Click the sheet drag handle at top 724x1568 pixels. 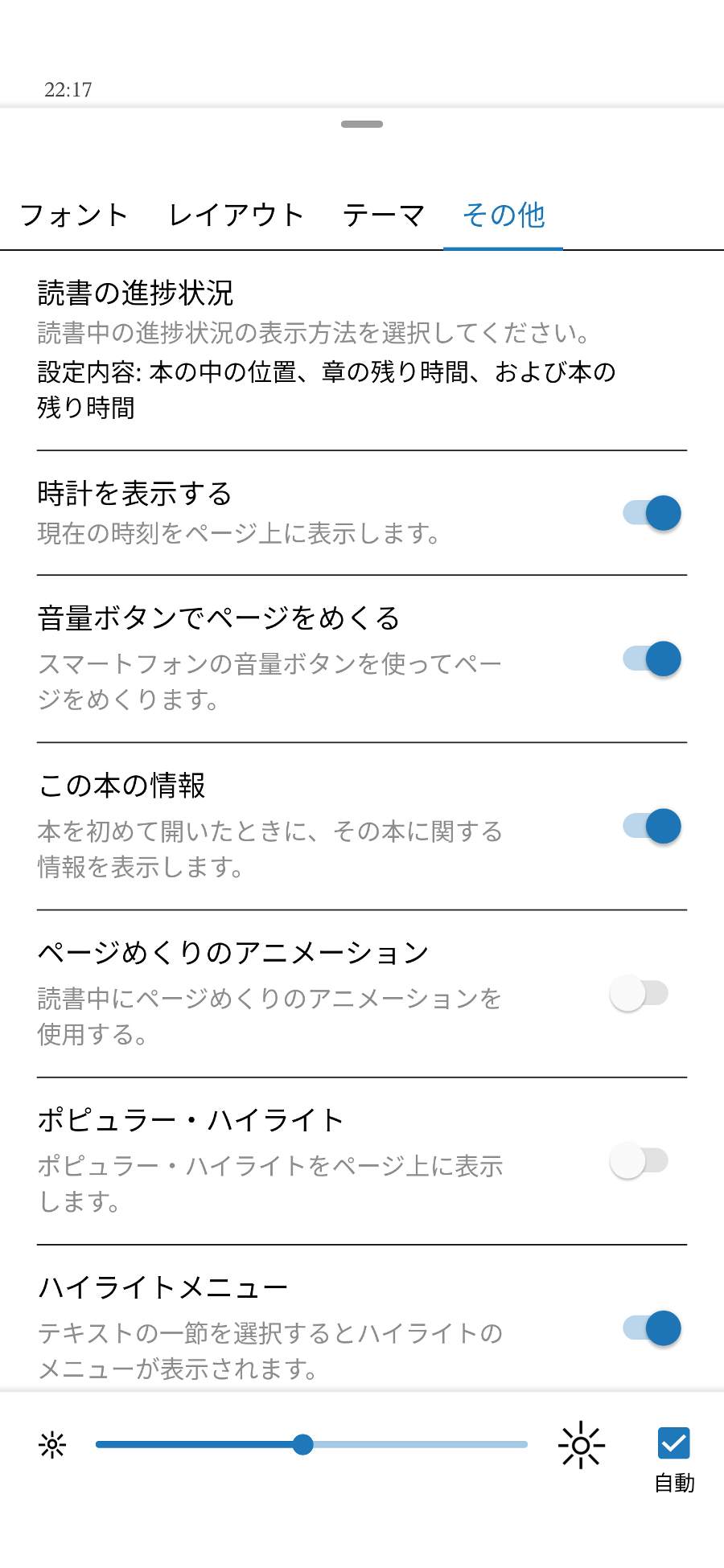pos(362,125)
